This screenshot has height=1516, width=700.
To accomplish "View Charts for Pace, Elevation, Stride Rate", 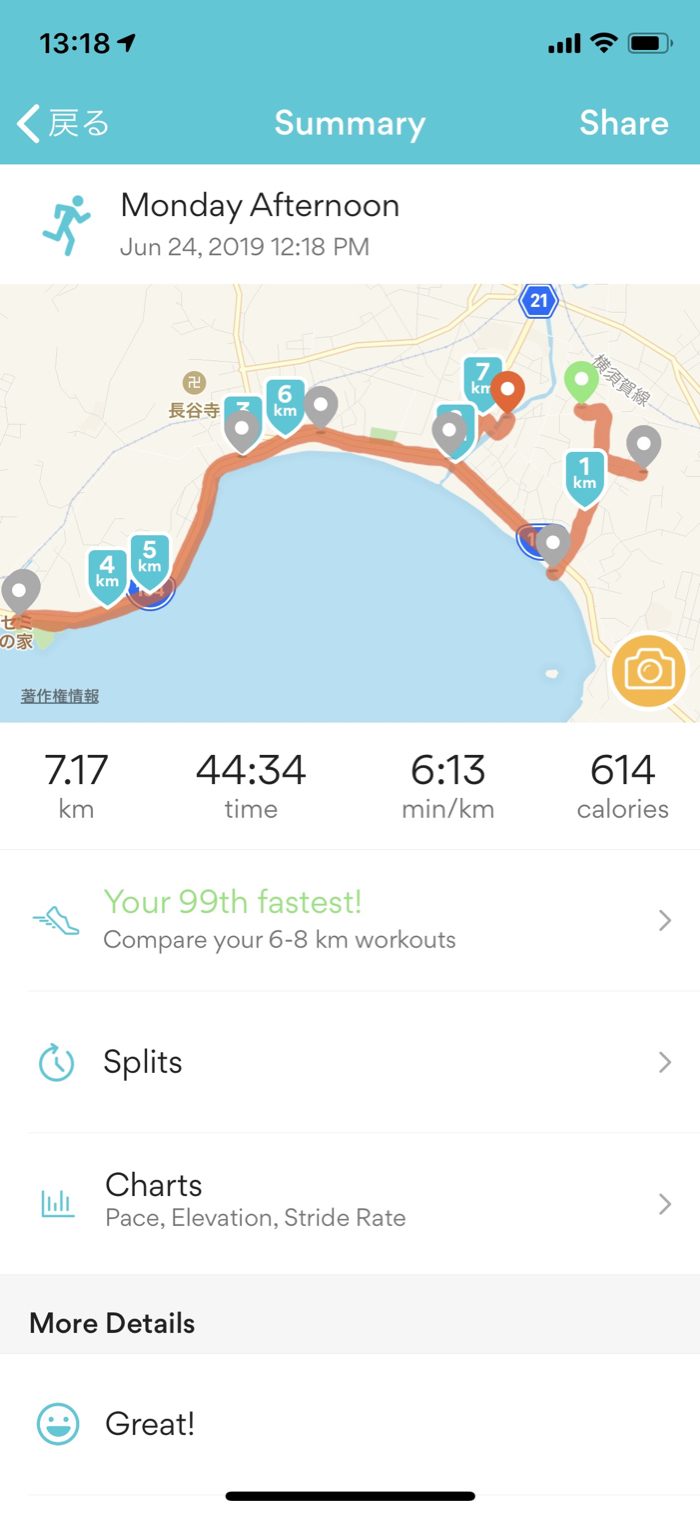I will click(x=350, y=1200).
